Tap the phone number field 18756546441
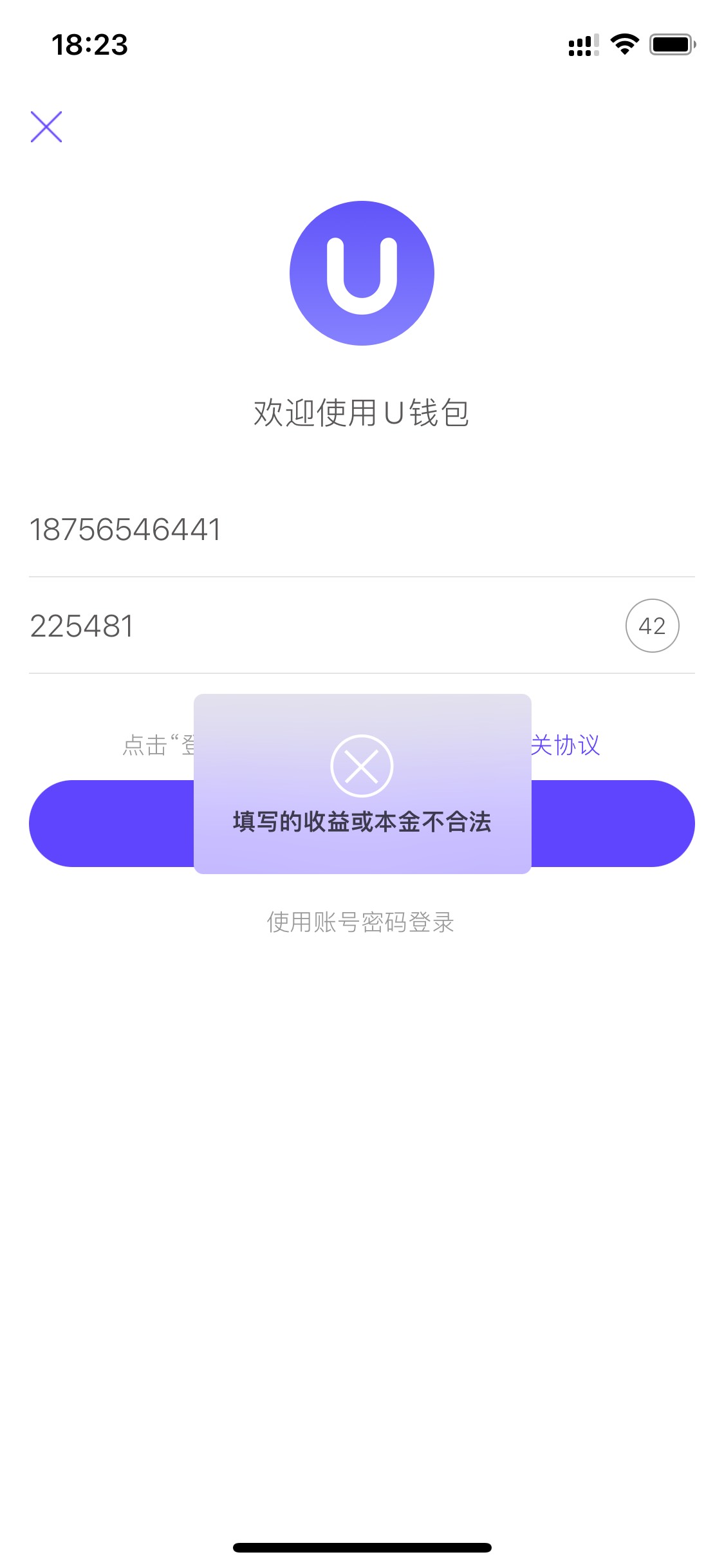This screenshot has width=724, height=1568. tap(362, 530)
